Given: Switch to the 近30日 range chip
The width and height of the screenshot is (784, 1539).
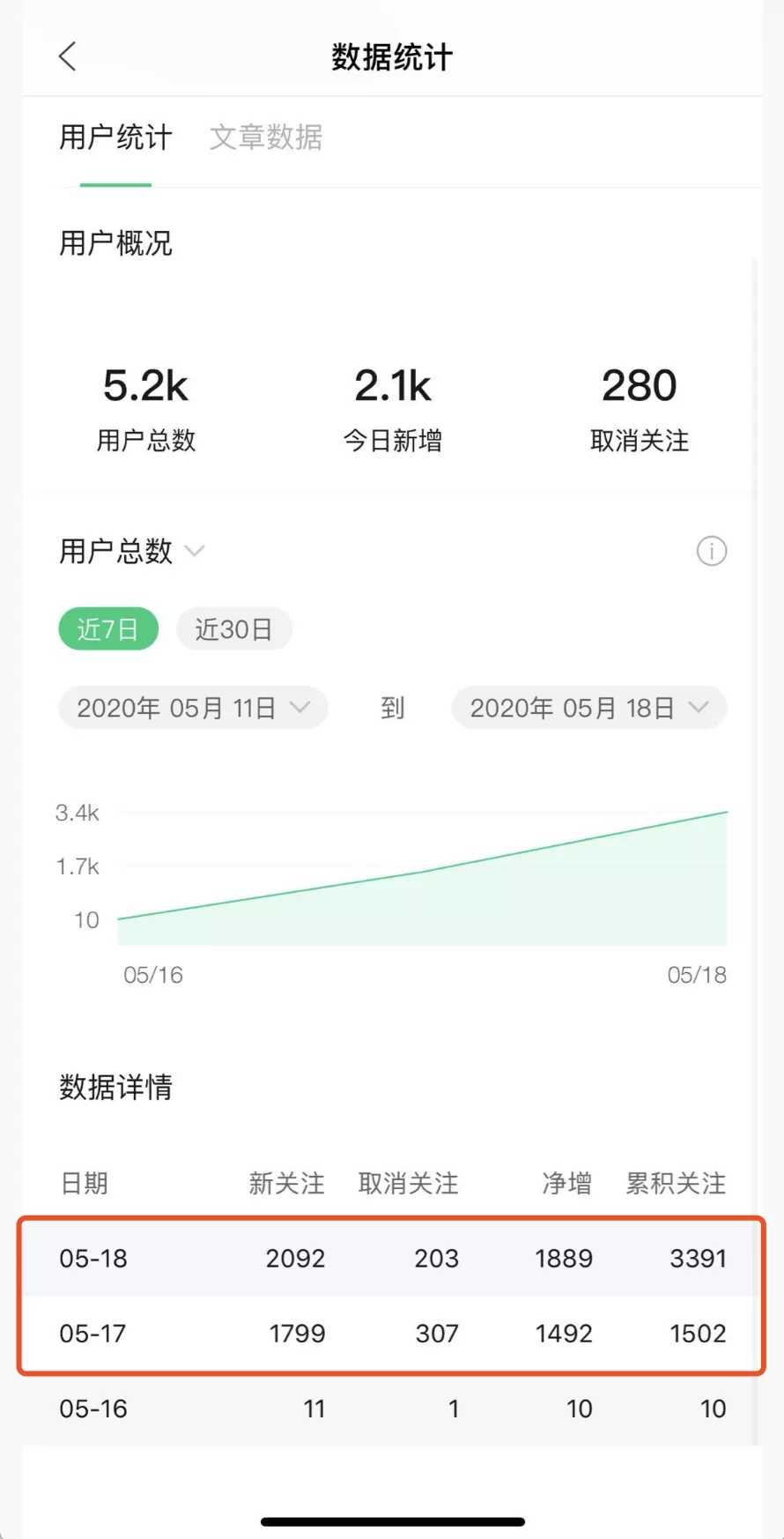Looking at the screenshot, I should [x=233, y=629].
